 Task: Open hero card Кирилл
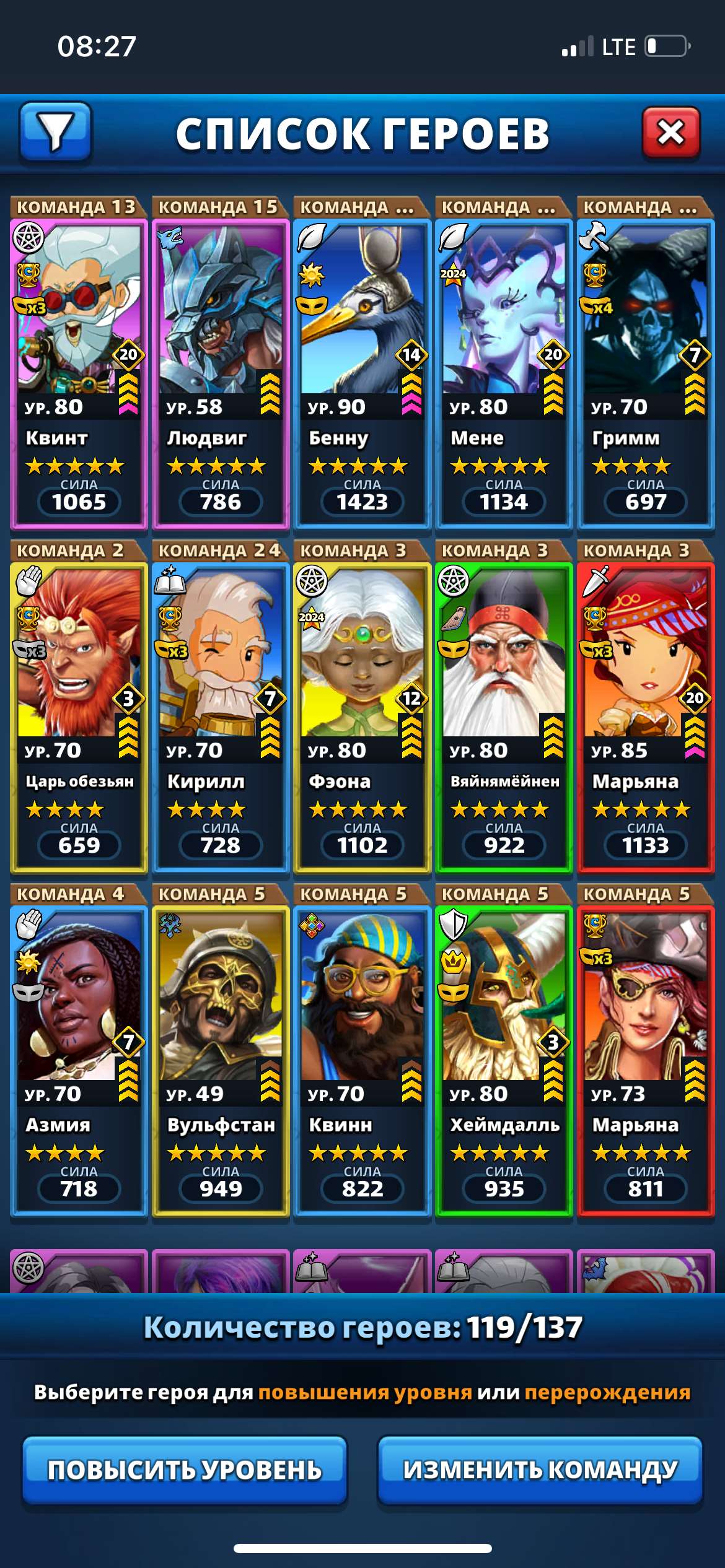pyautogui.click(x=221, y=715)
